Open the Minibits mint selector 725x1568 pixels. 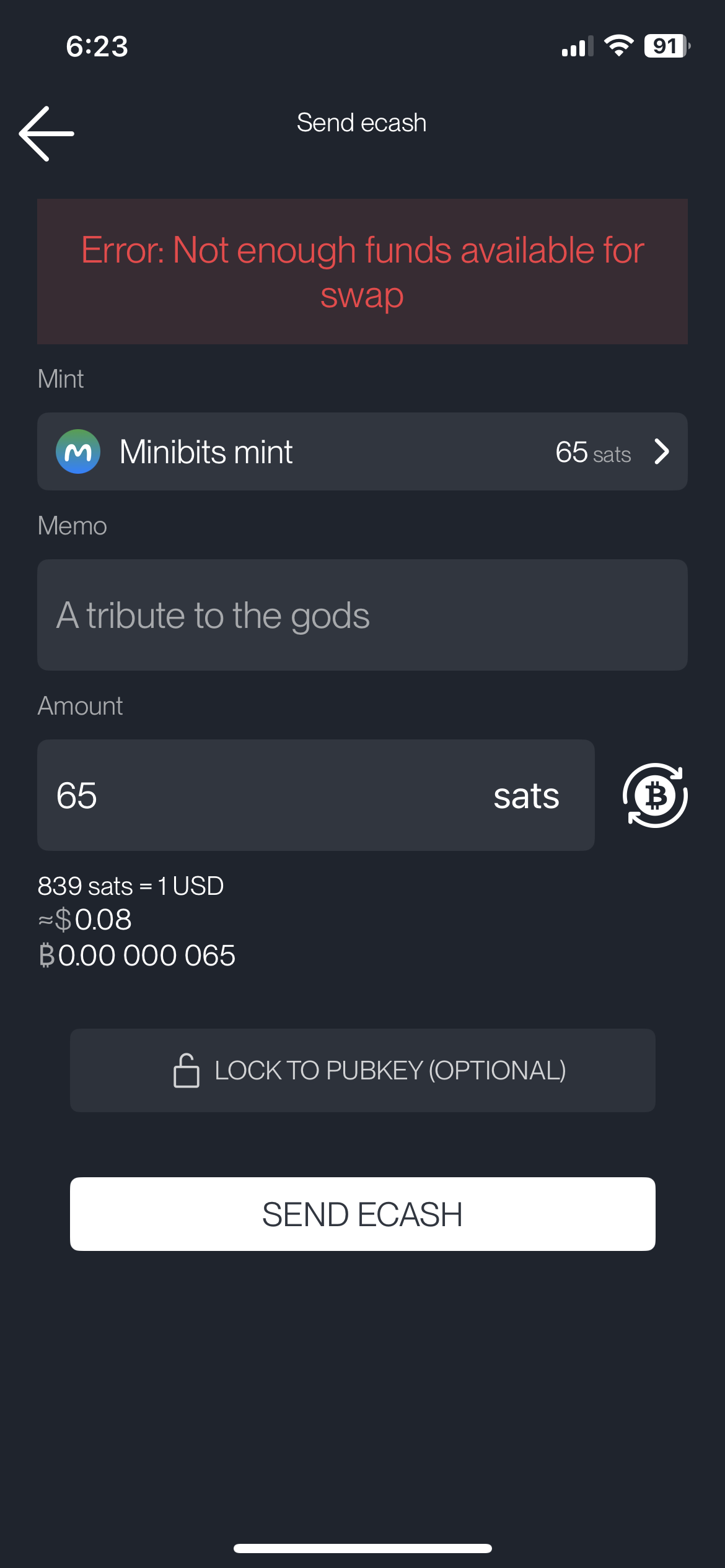pos(362,451)
